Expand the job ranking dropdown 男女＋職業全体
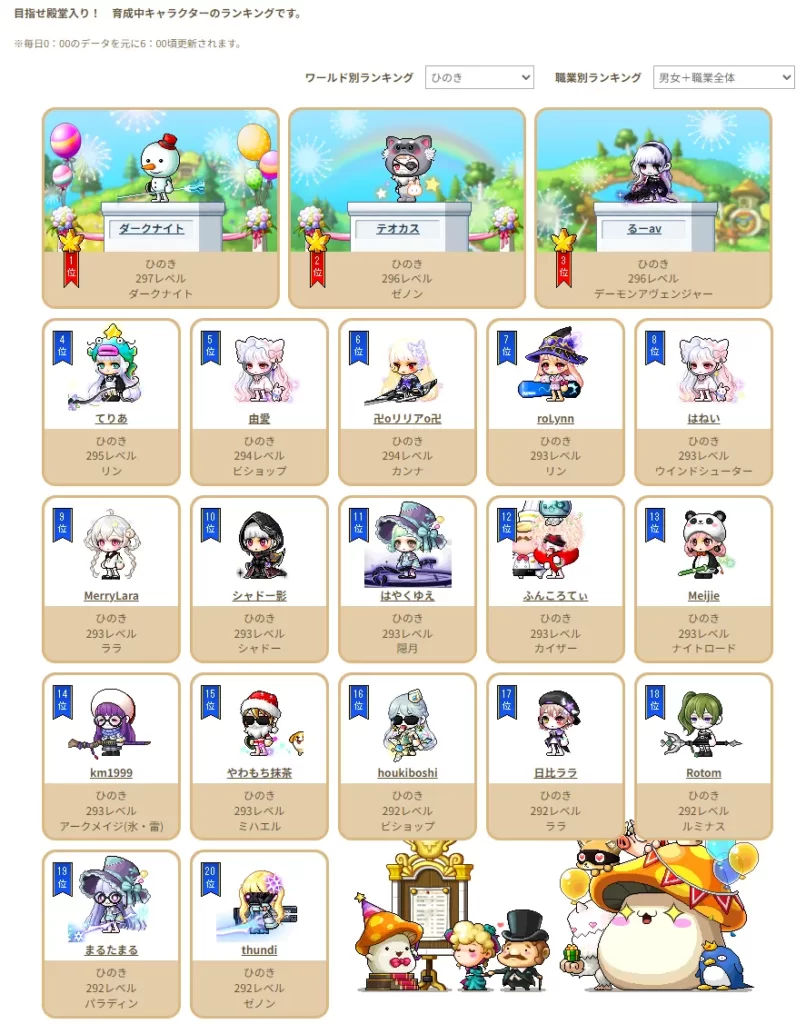 click(x=723, y=77)
